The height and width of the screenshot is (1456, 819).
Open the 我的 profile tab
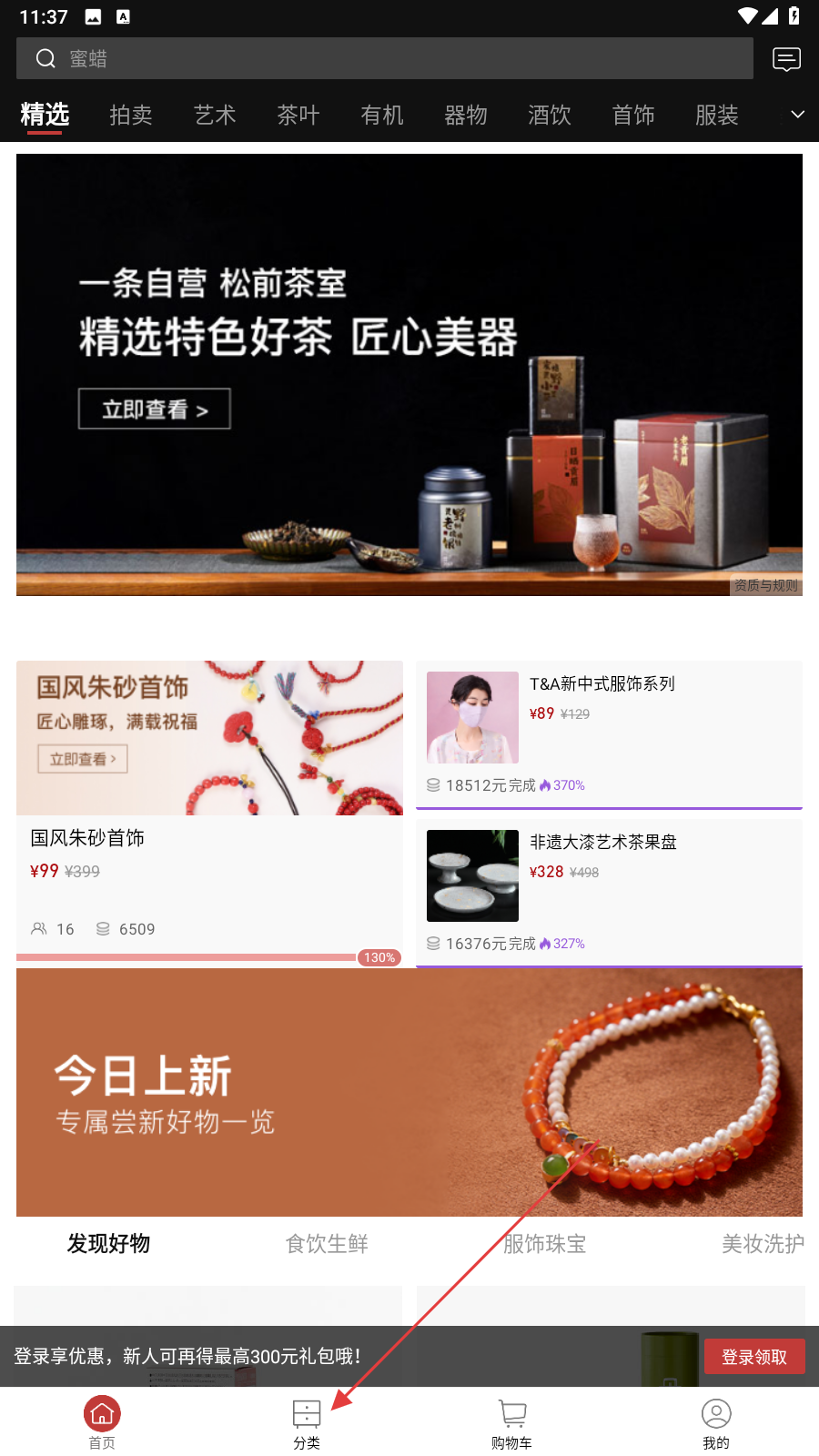(716, 1423)
